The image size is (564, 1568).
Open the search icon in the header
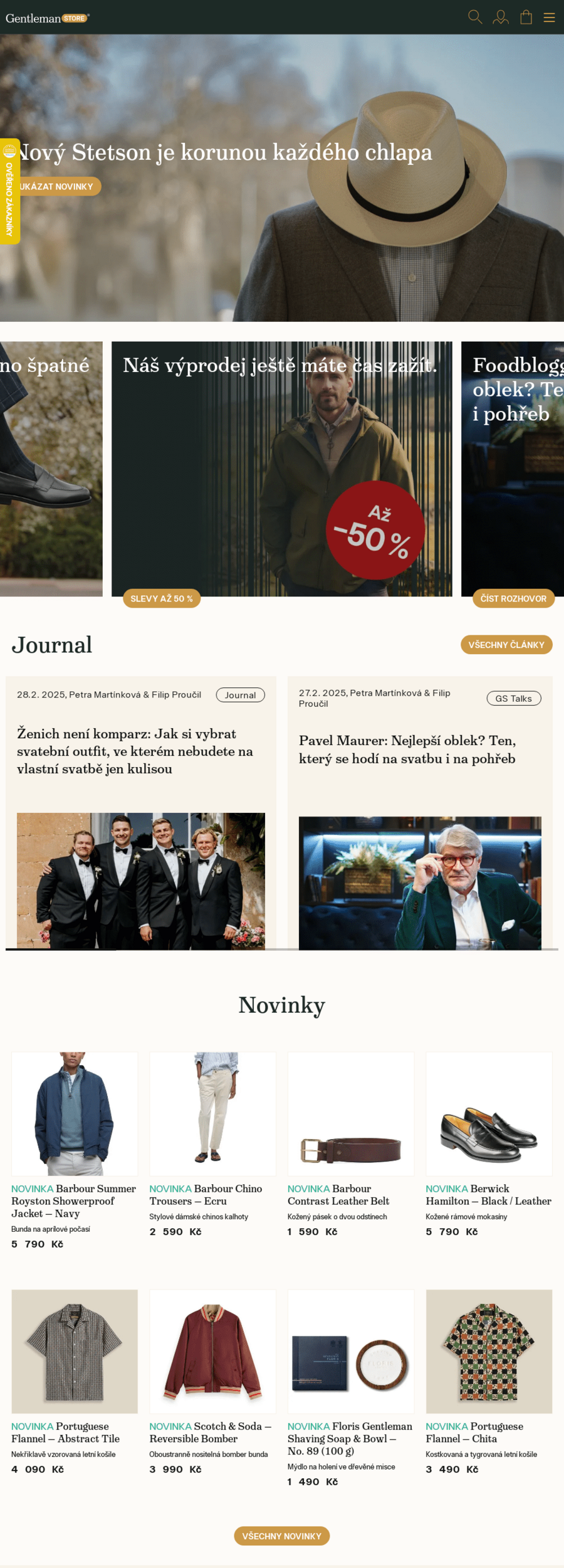[x=475, y=17]
